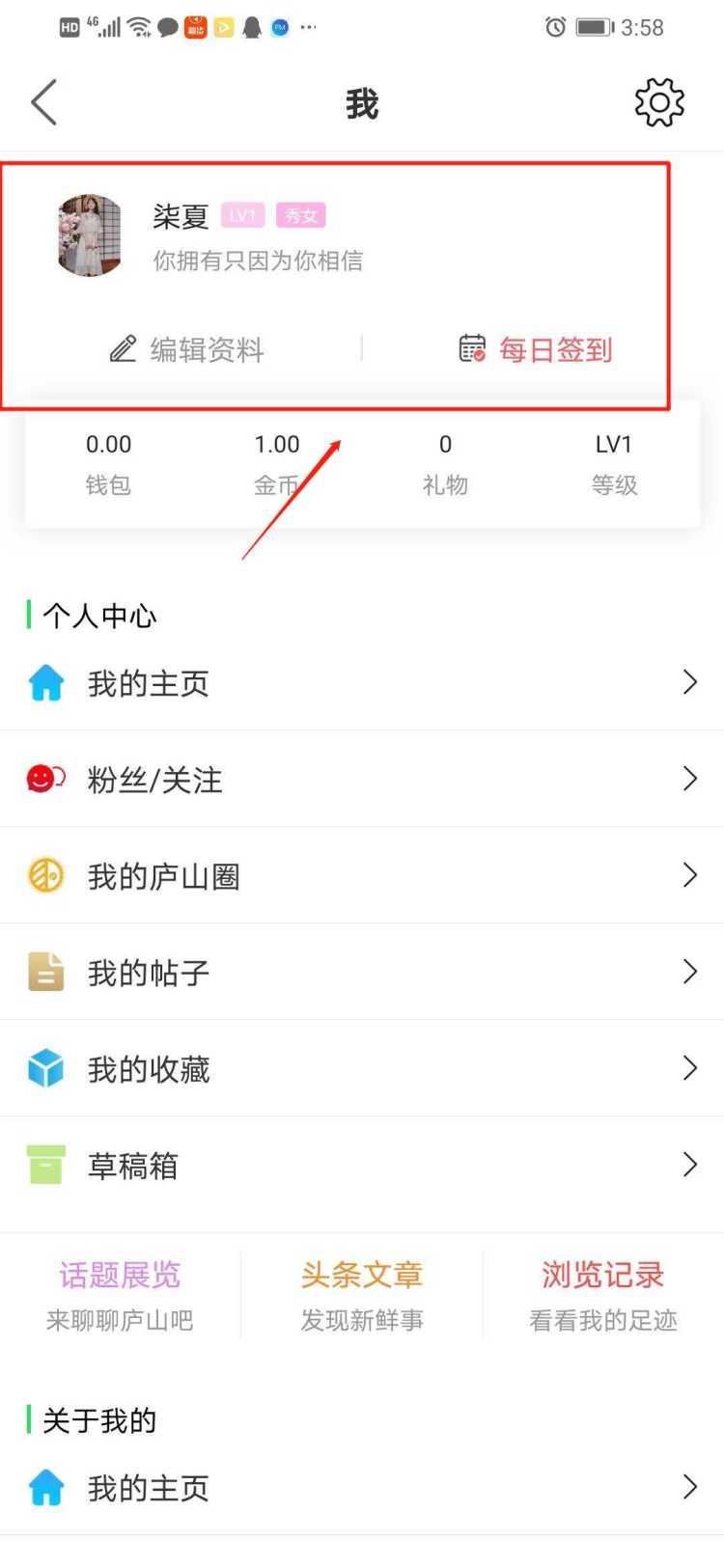Tap 每日签到 for daily check-in
This screenshot has height=1568, width=724.
point(536,349)
